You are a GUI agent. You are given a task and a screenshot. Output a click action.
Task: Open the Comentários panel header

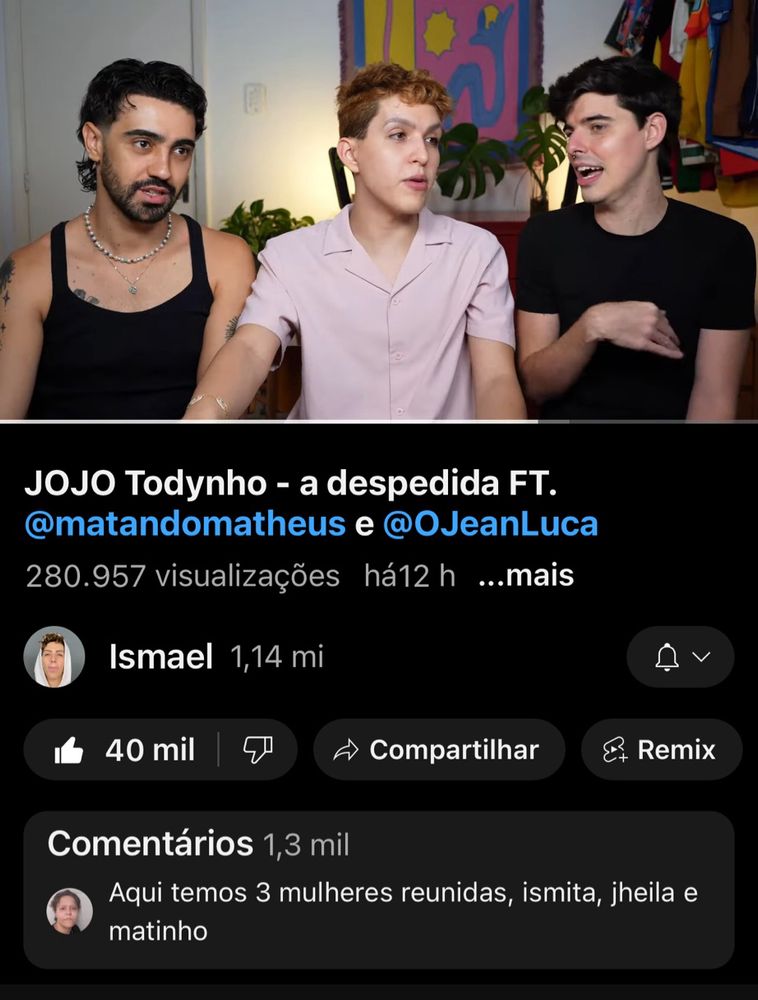click(x=148, y=845)
